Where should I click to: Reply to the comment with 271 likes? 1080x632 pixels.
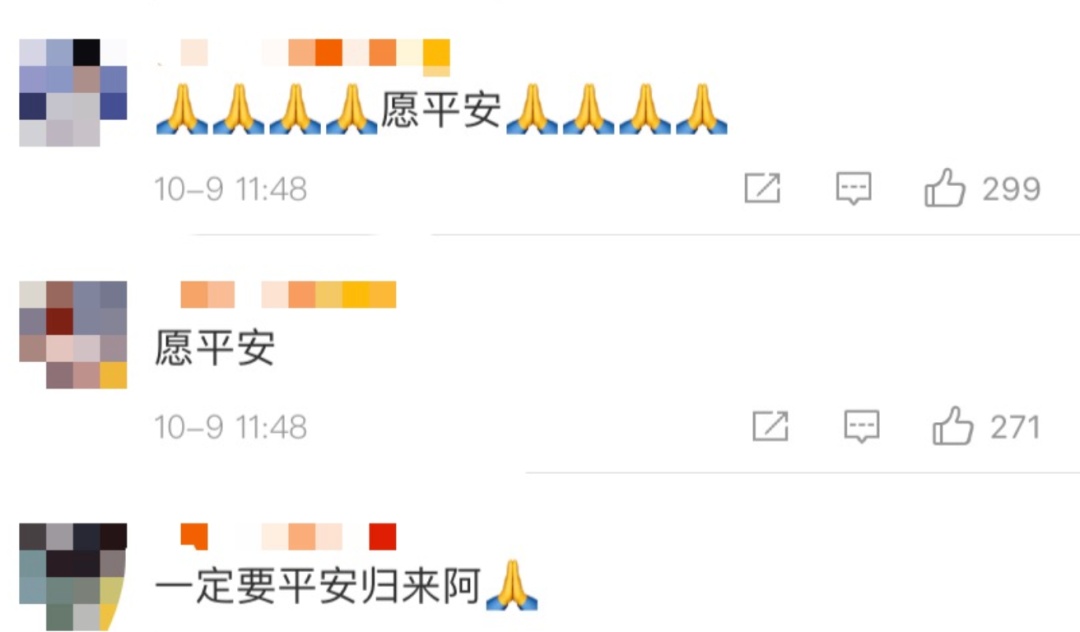click(861, 427)
